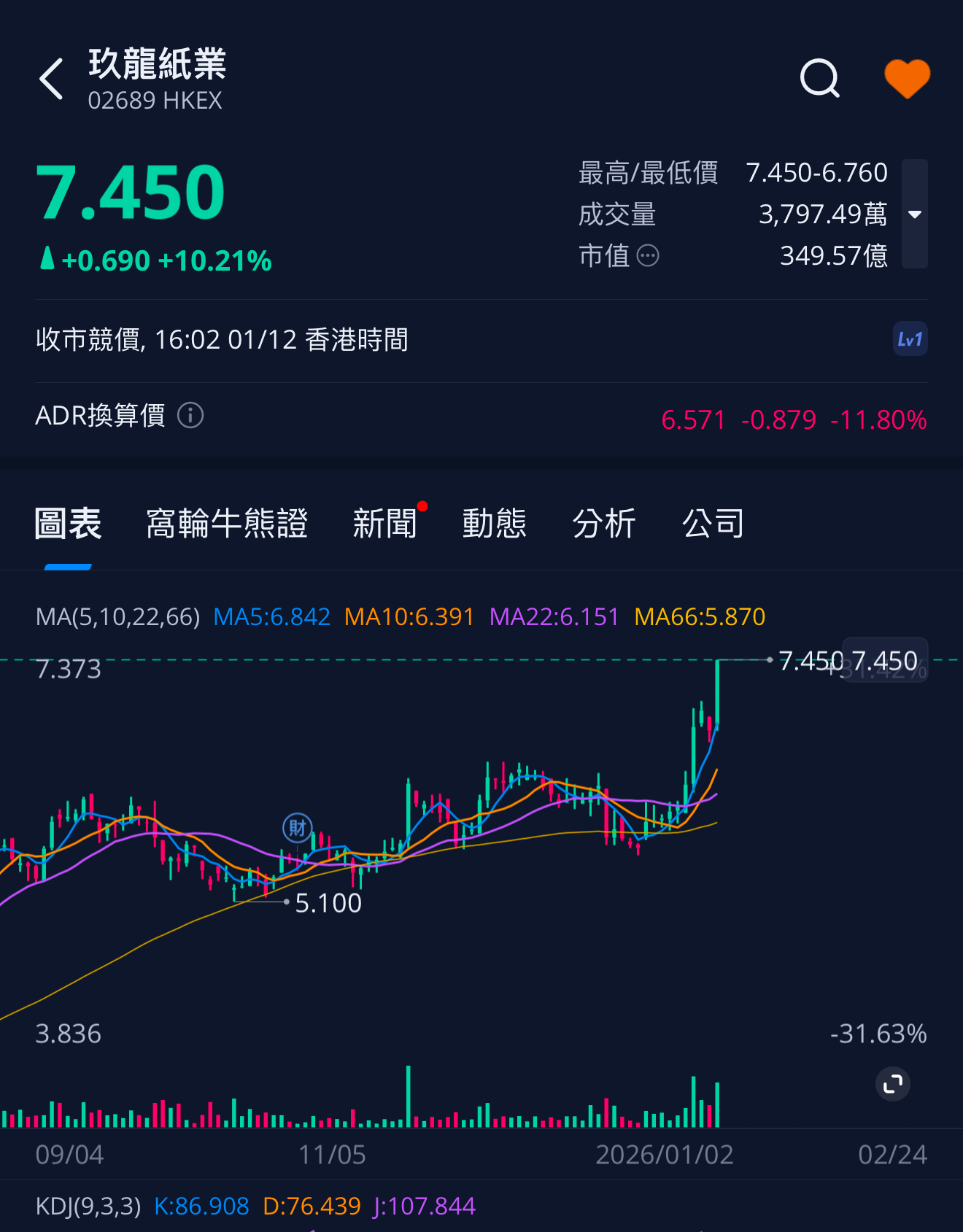Open the 動態 tab
Viewport: 963px width, 1232px height.
[494, 524]
